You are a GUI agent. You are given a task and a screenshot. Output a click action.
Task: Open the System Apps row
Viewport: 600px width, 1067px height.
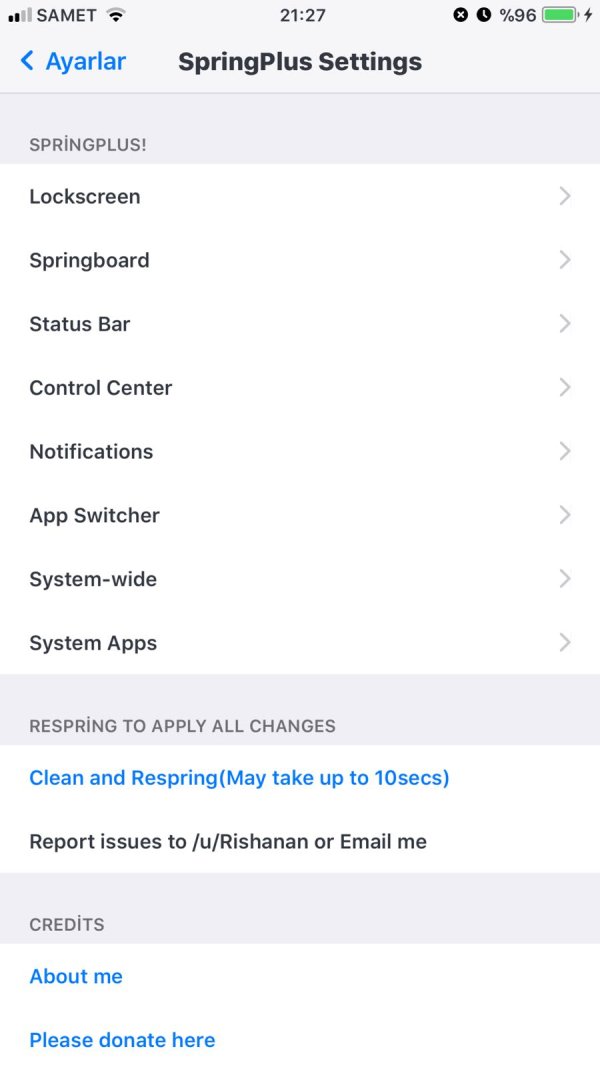(300, 643)
